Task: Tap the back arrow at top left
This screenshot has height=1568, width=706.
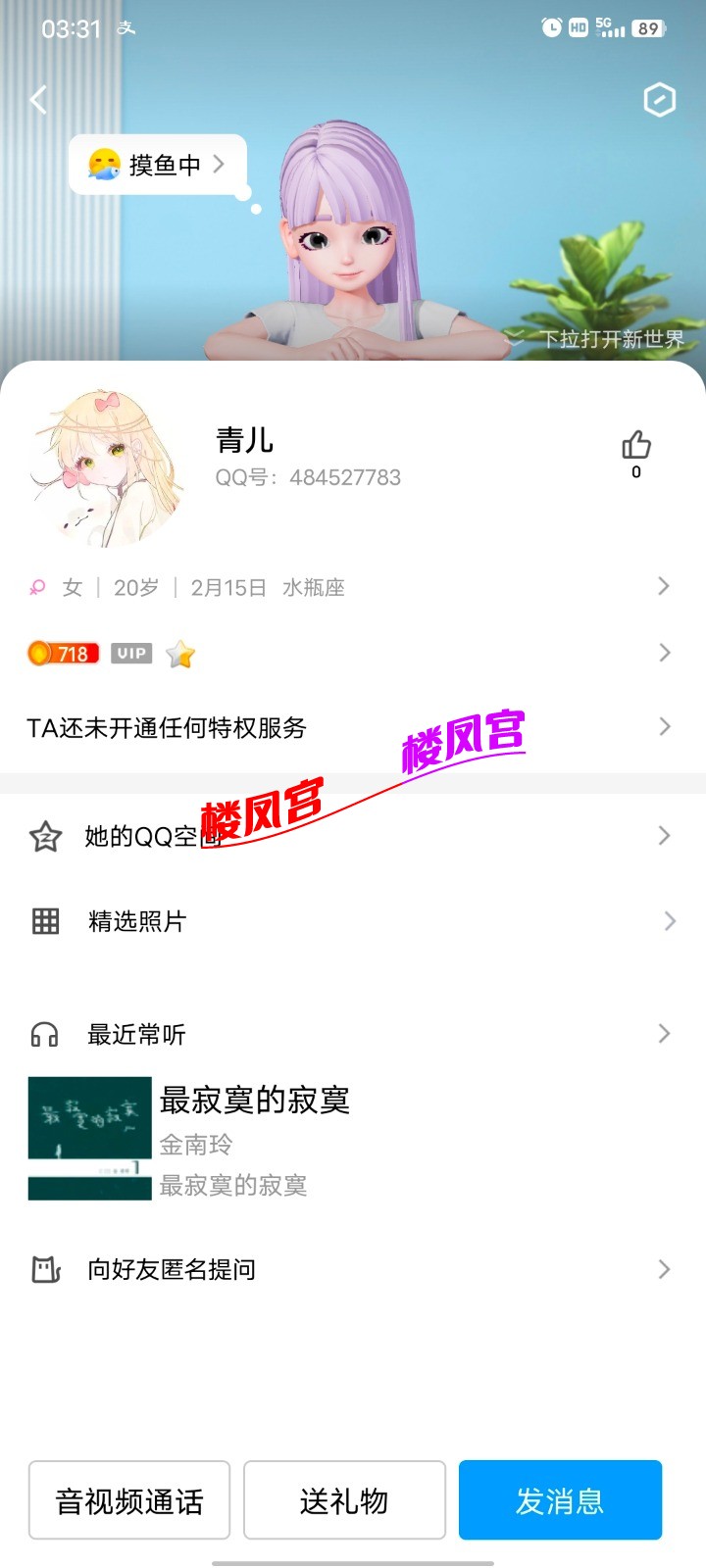Action: (37, 100)
